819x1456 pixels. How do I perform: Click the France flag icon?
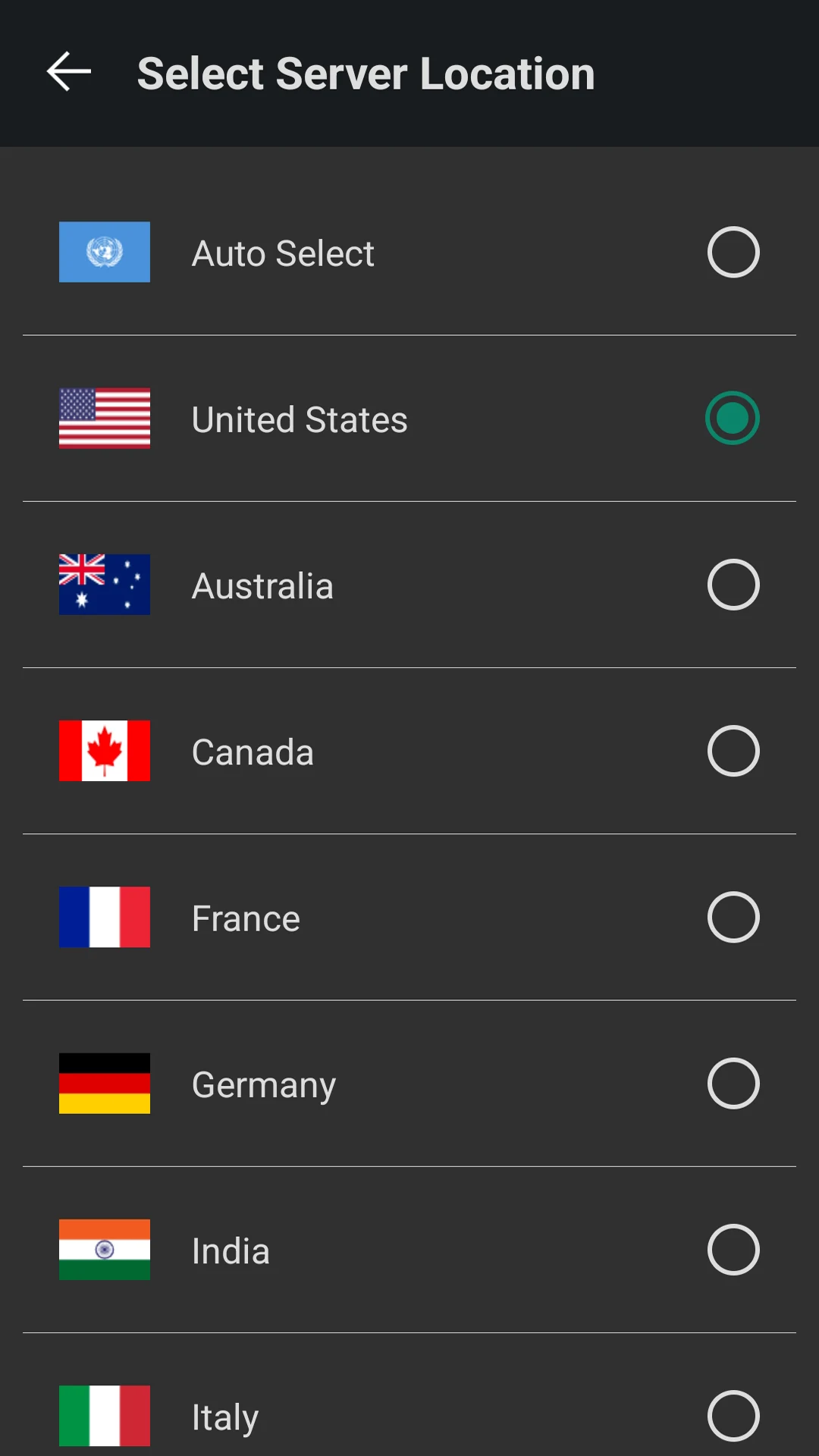click(104, 917)
